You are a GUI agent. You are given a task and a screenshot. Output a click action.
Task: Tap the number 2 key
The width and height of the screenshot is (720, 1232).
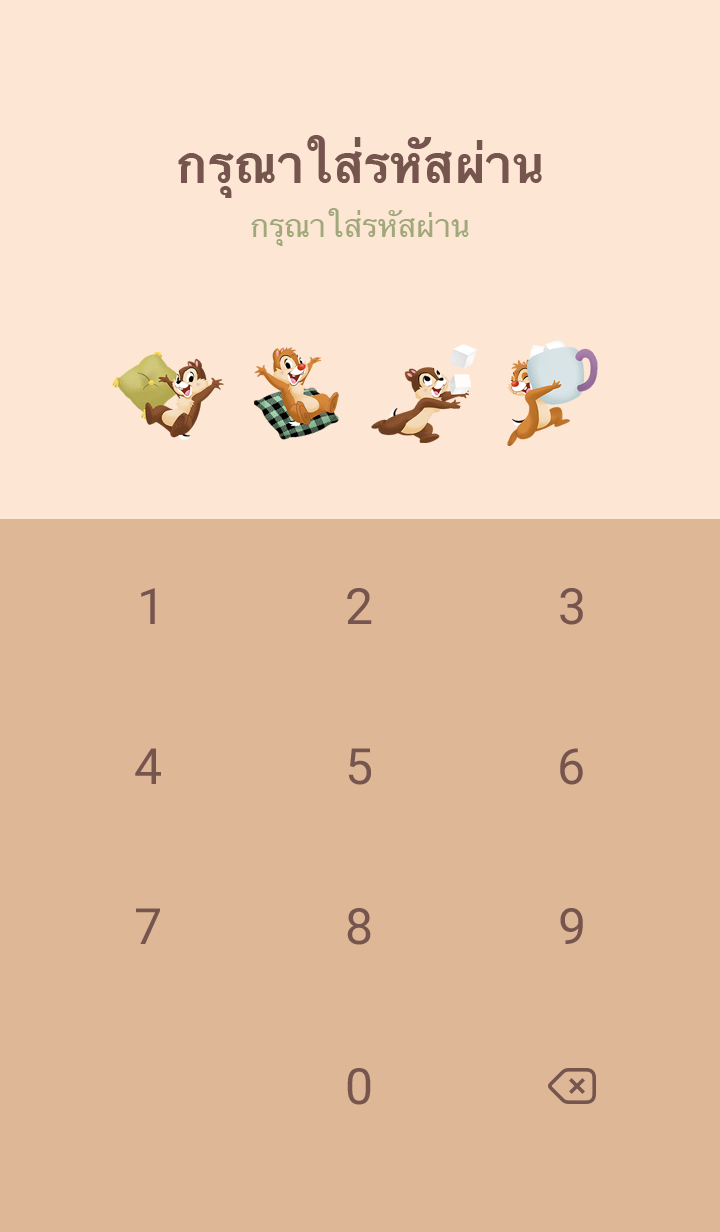[x=359, y=607]
